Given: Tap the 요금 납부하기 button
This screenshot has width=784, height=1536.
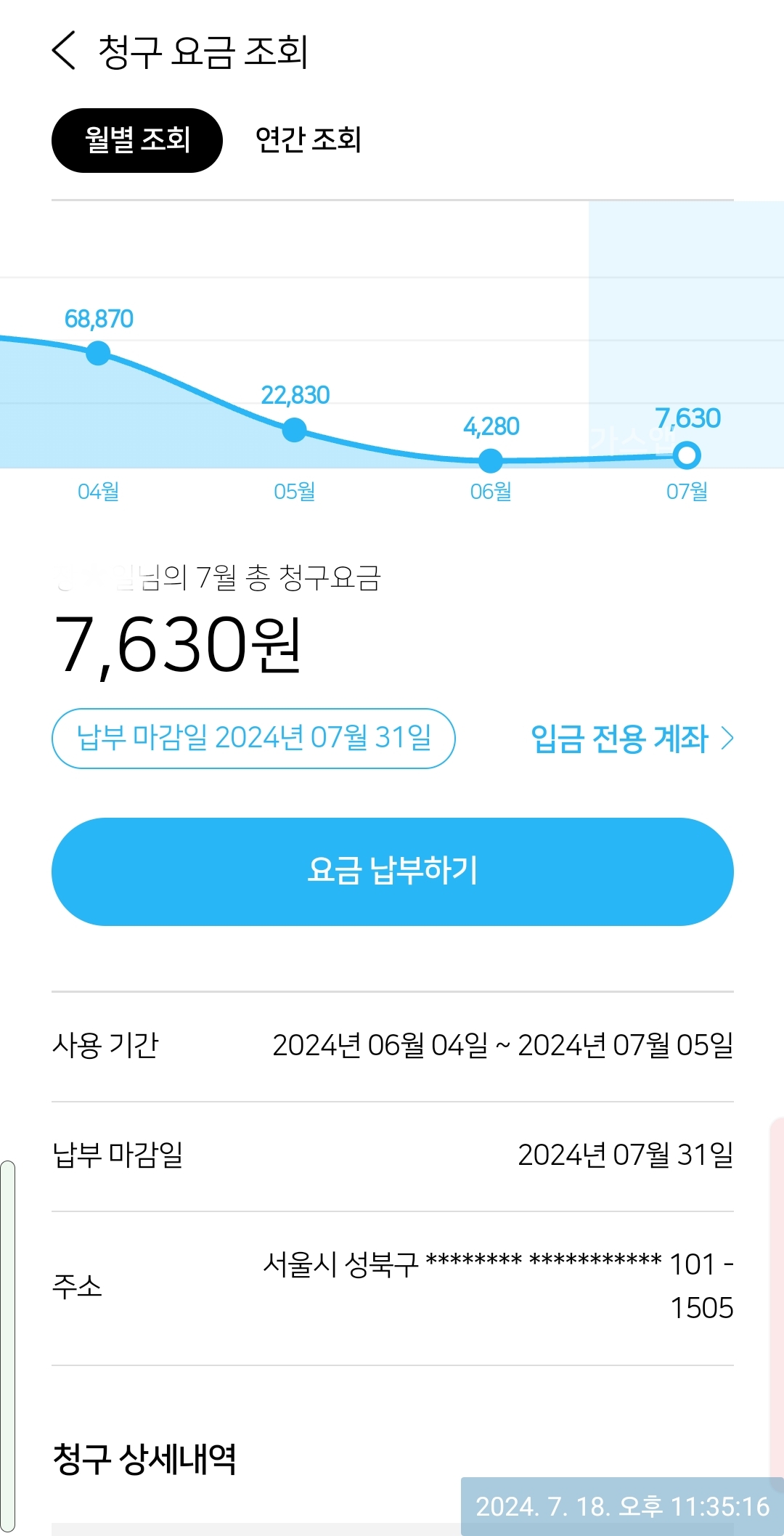Looking at the screenshot, I should coord(392,871).
